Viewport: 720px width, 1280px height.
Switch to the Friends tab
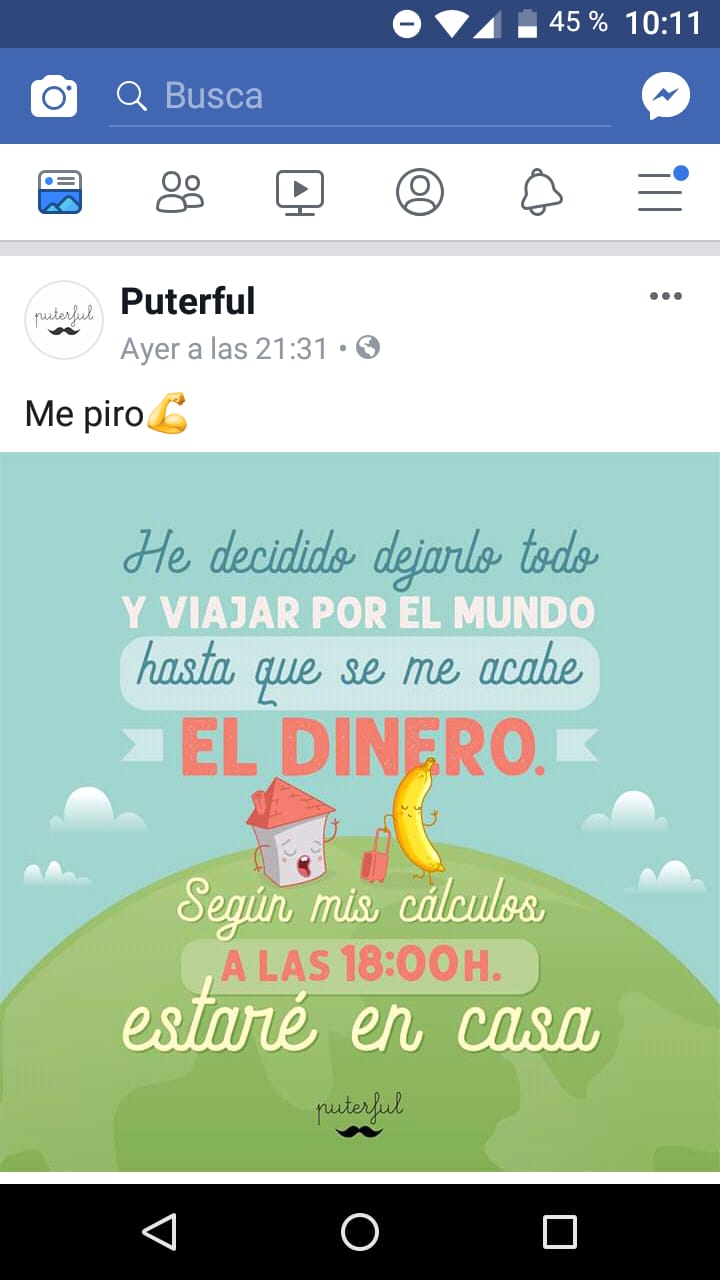point(180,192)
